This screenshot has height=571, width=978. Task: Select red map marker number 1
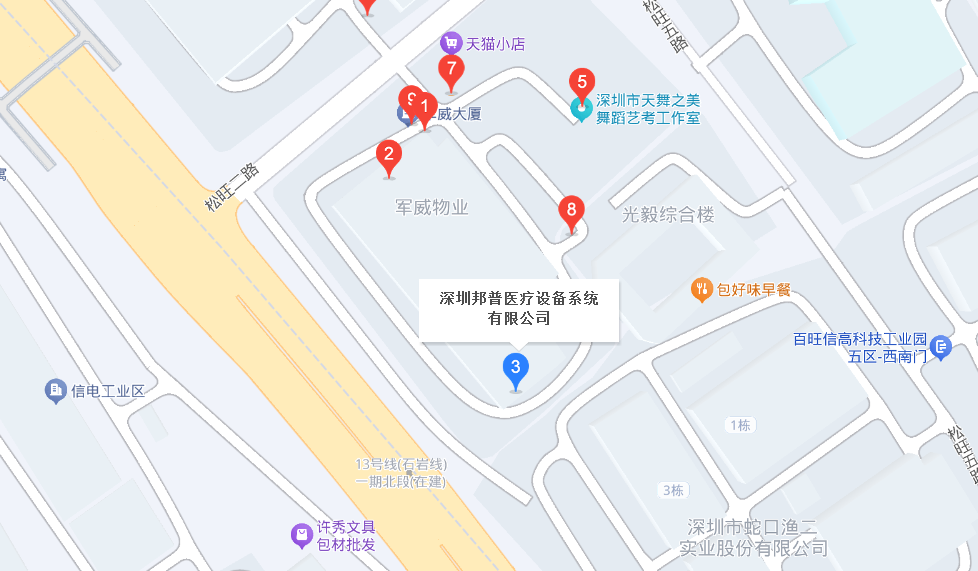(425, 107)
